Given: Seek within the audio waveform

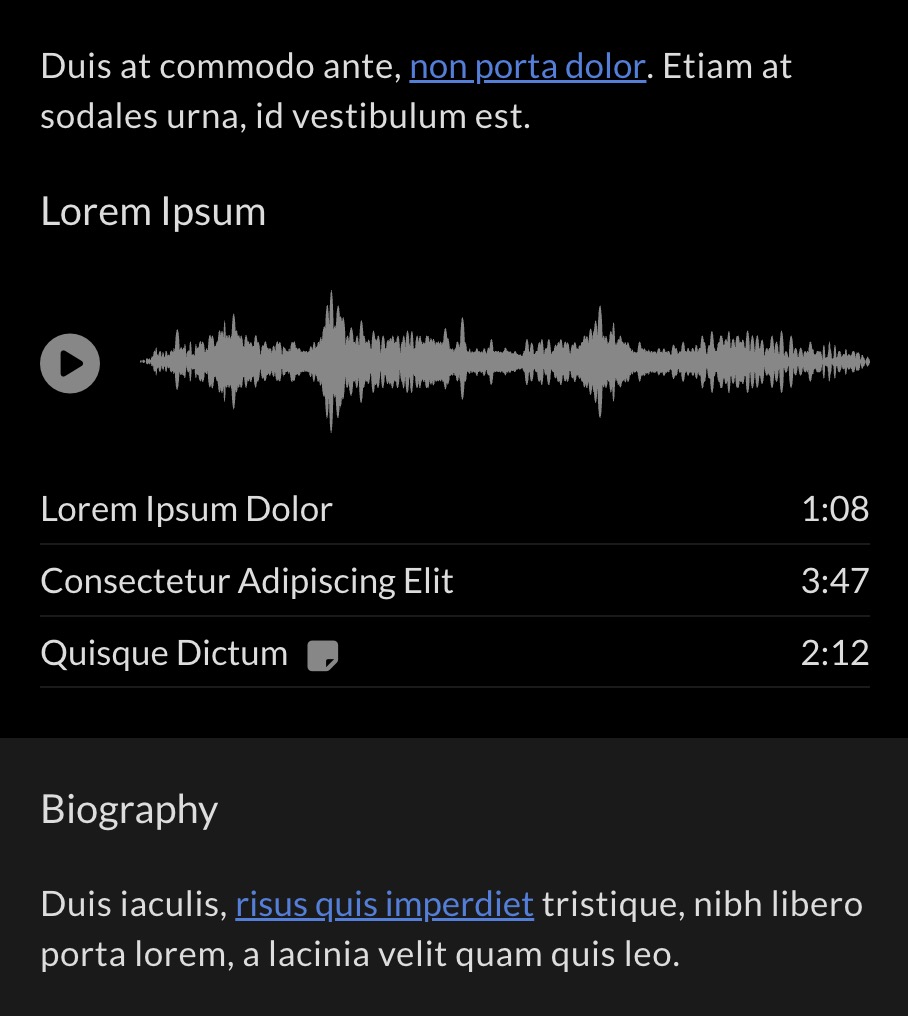Looking at the screenshot, I should [x=505, y=362].
